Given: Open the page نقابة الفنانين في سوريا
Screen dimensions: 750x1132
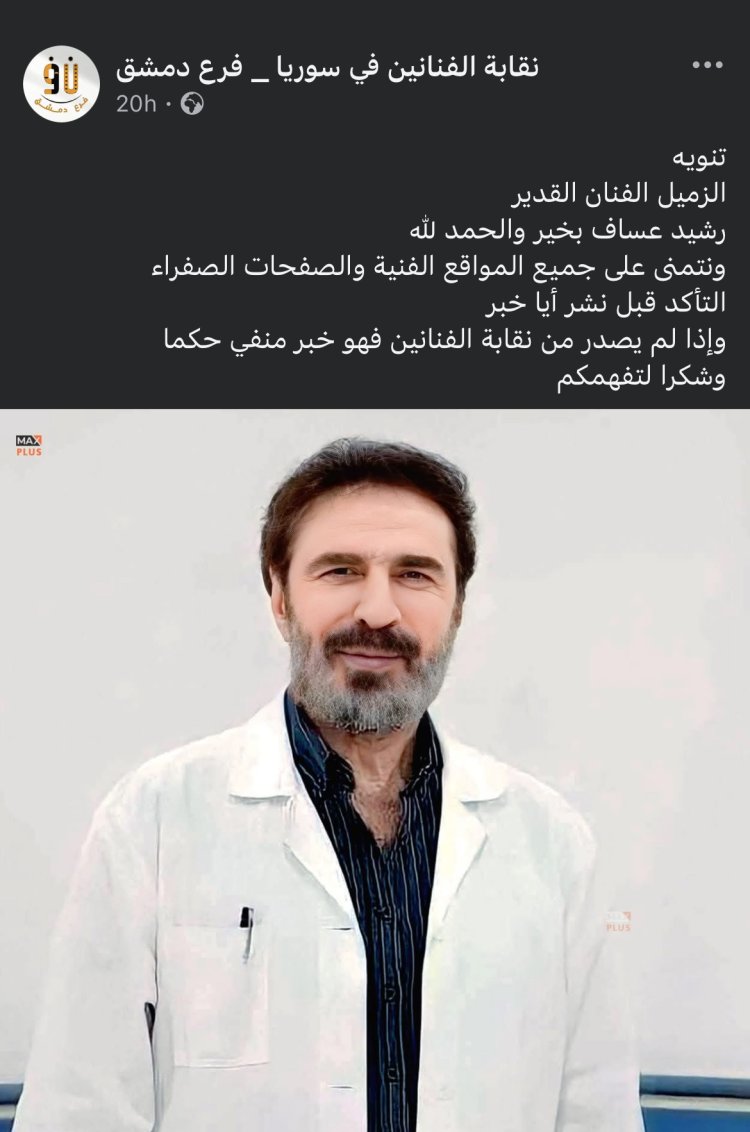Looking at the screenshot, I should pos(326,67).
